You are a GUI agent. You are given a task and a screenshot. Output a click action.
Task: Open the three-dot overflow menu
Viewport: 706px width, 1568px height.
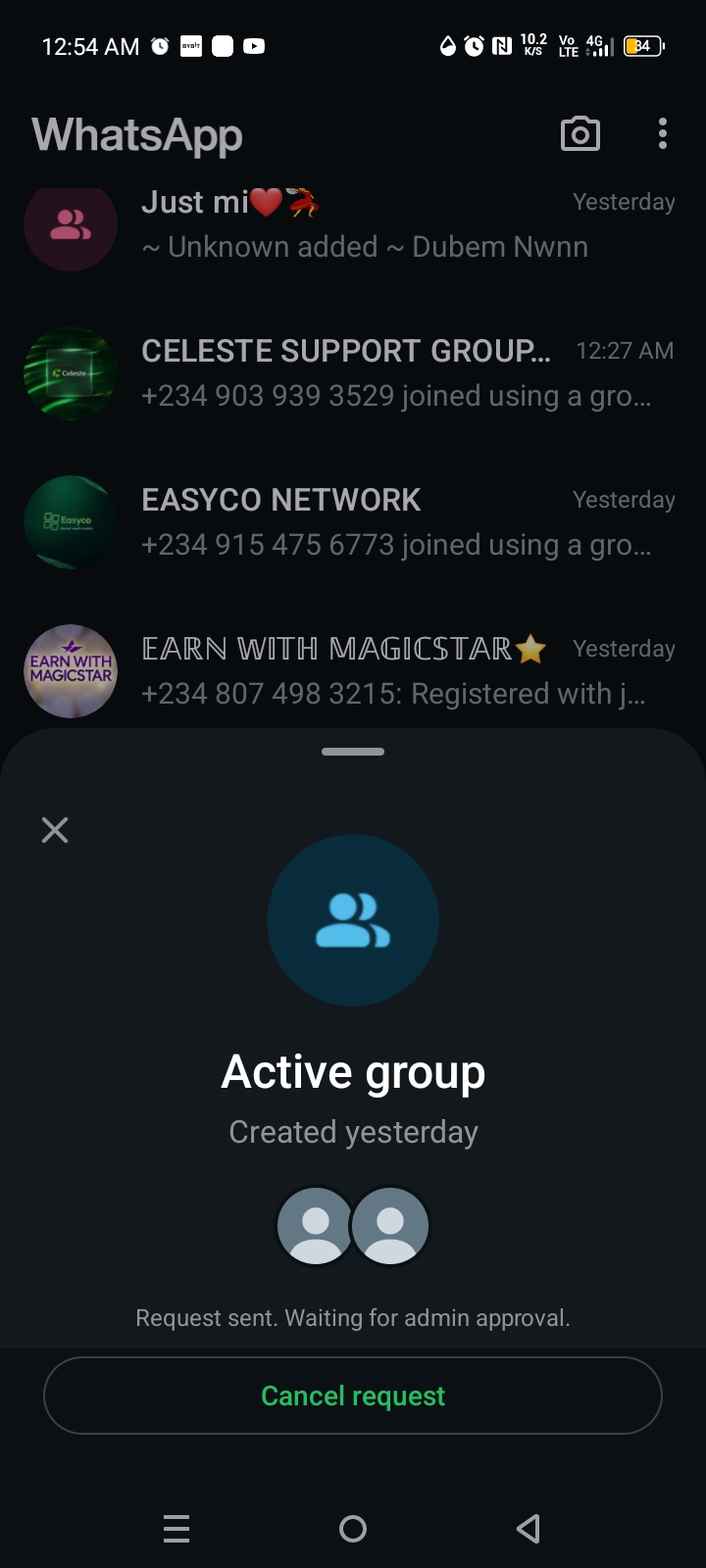coord(663,134)
